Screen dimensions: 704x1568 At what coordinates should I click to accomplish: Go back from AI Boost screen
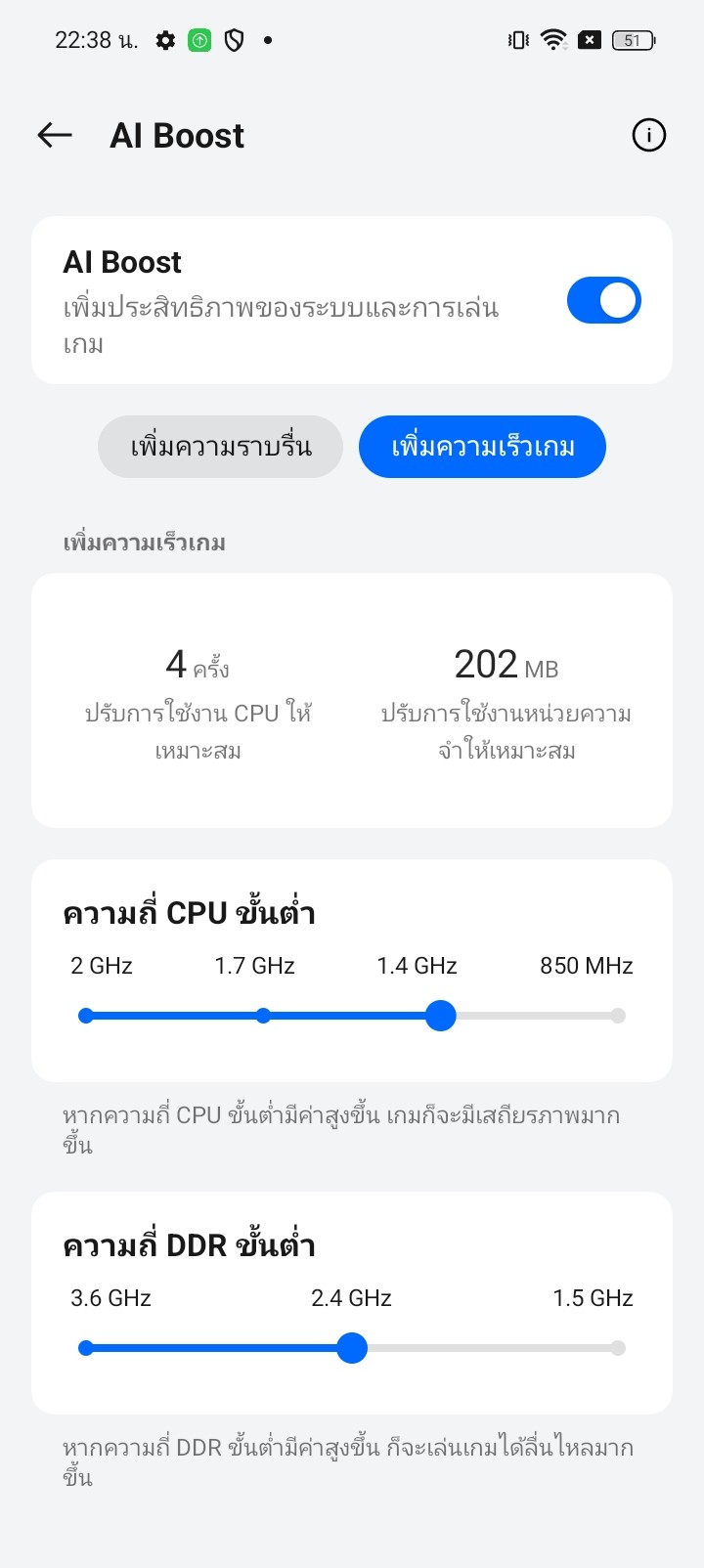[56, 136]
